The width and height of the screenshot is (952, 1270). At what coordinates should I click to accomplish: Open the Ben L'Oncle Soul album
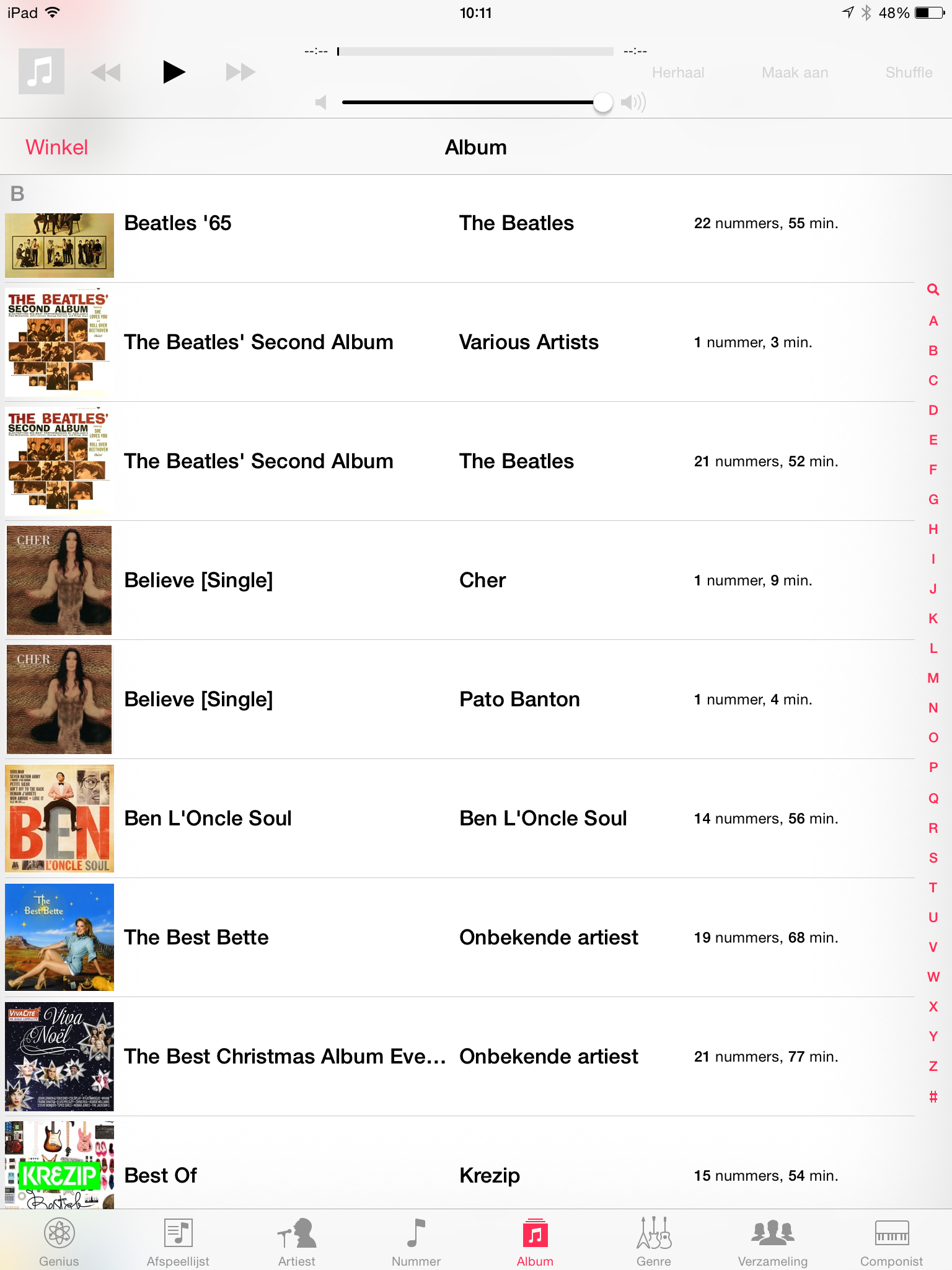point(208,819)
